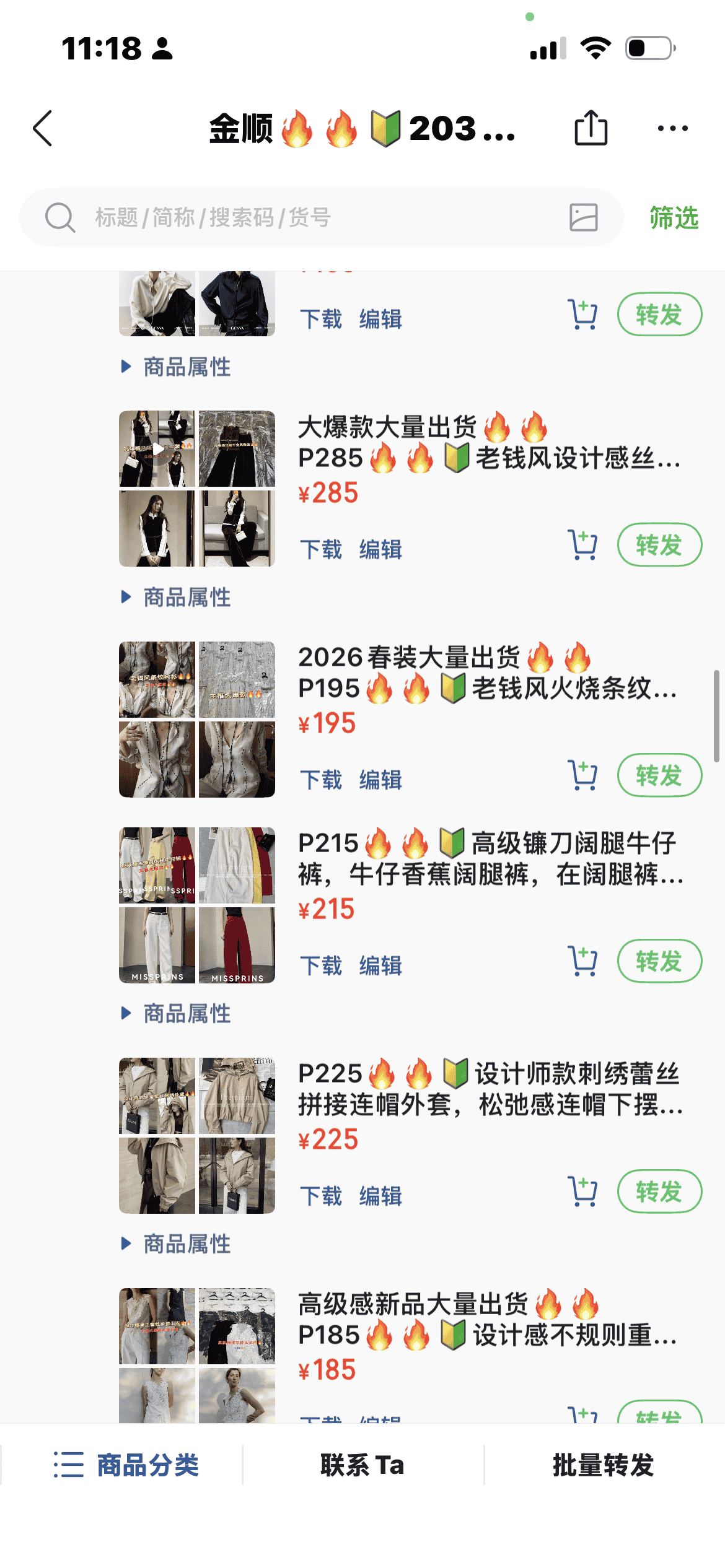Screen dimensions: 725x1568
Task: Share this shop album
Action: 591,128
